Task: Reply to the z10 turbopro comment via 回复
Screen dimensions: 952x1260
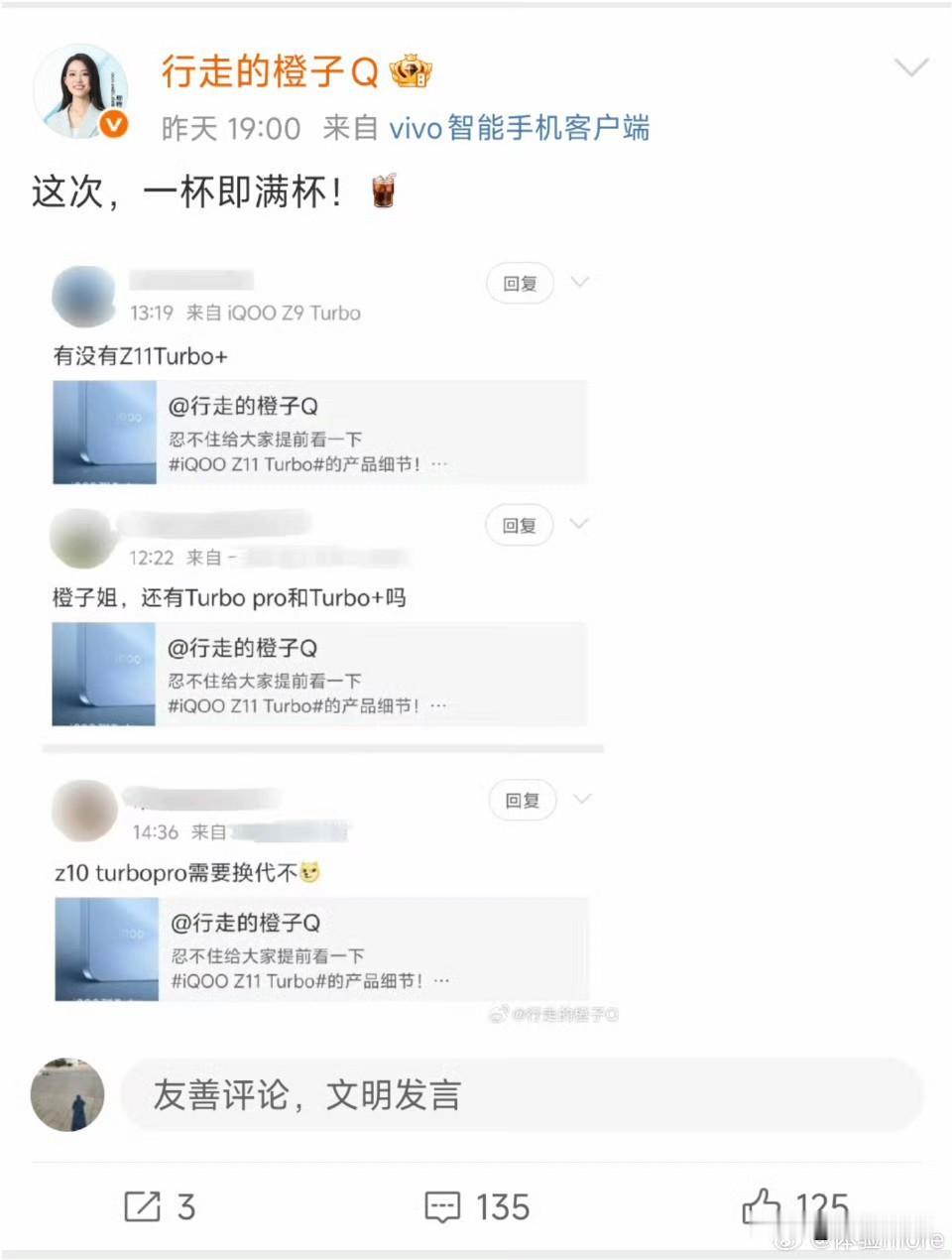Action: (x=522, y=800)
